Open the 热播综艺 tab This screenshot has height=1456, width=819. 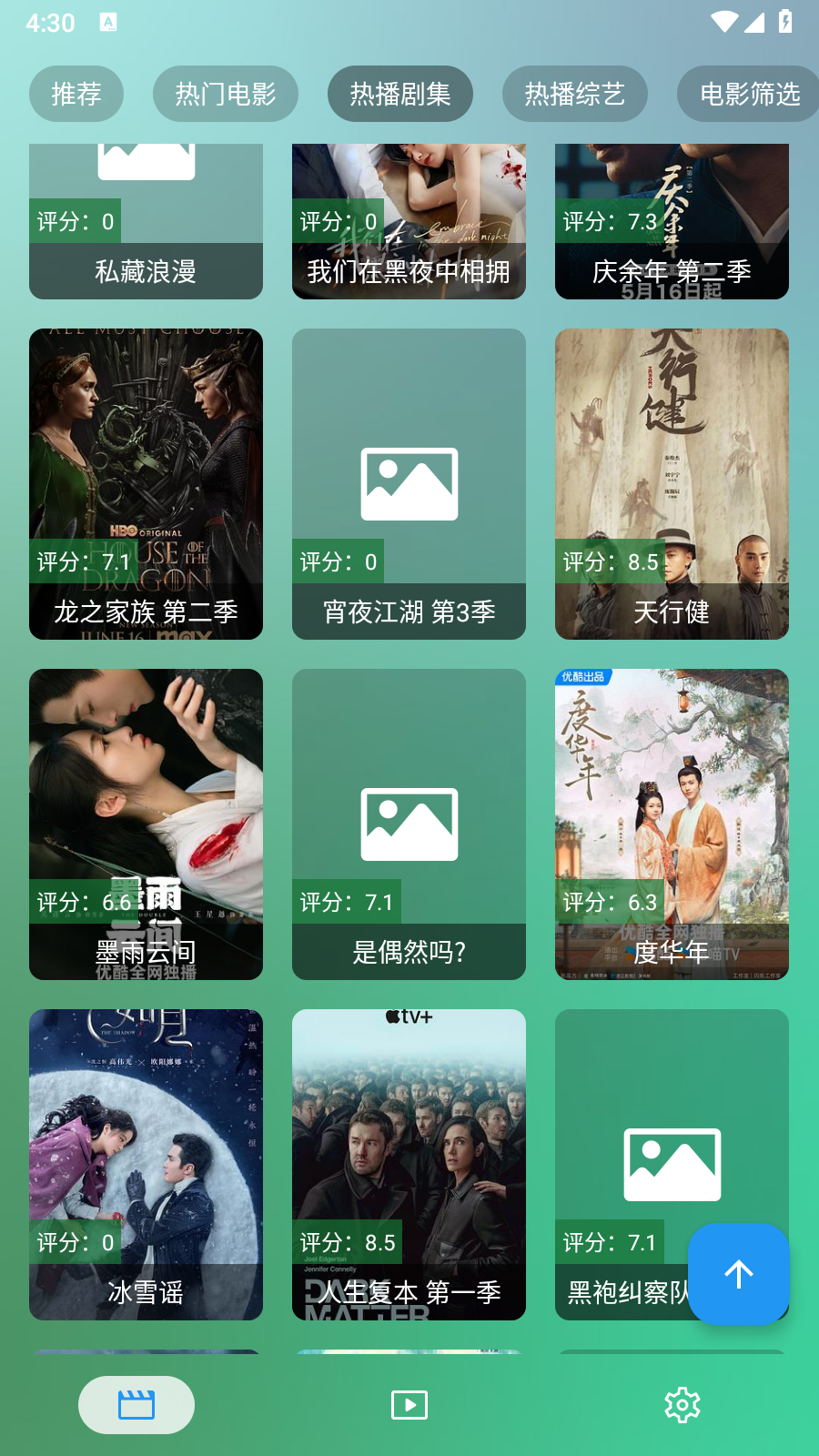pyautogui.click(x=575, y=94)
